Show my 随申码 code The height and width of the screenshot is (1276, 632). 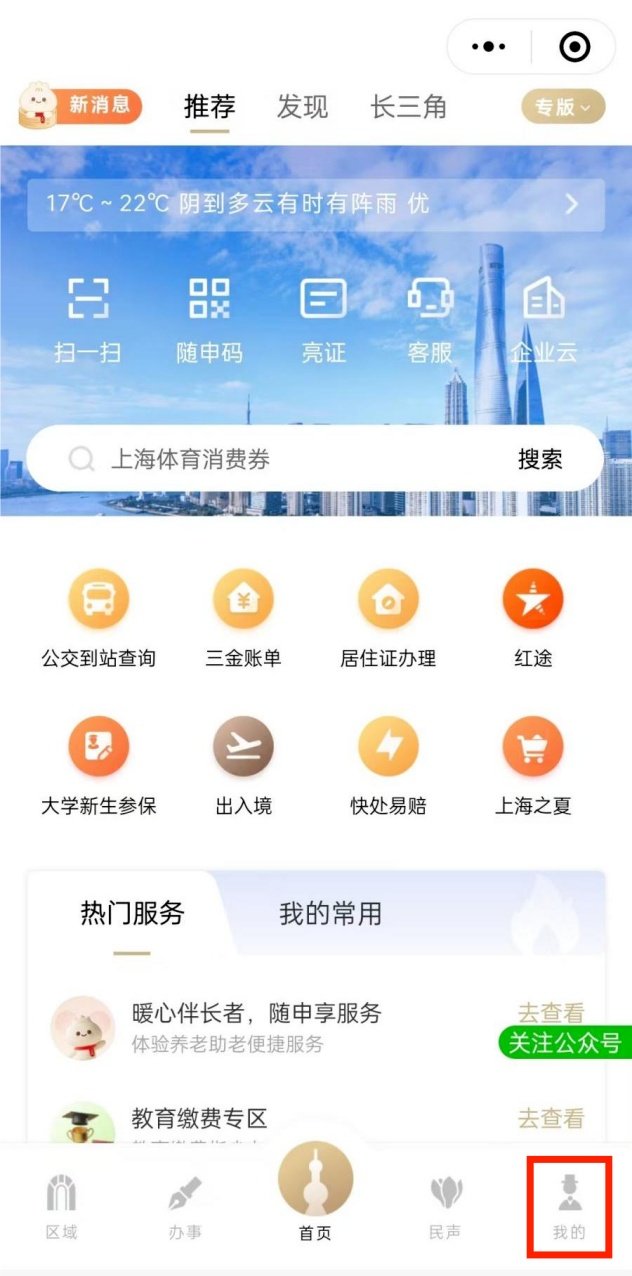pos(209,320)
